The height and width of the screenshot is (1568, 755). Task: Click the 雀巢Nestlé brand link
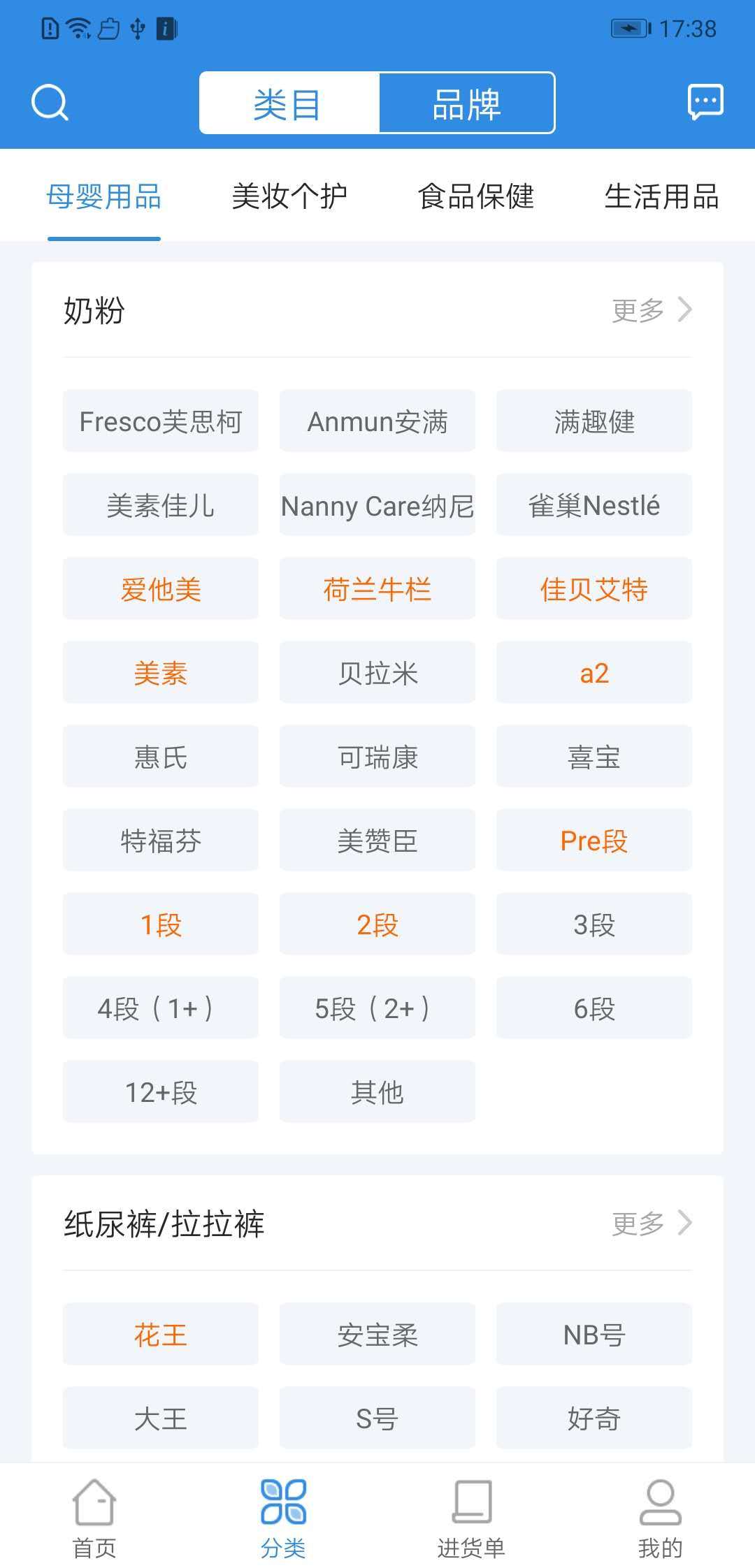coord(593,505)
